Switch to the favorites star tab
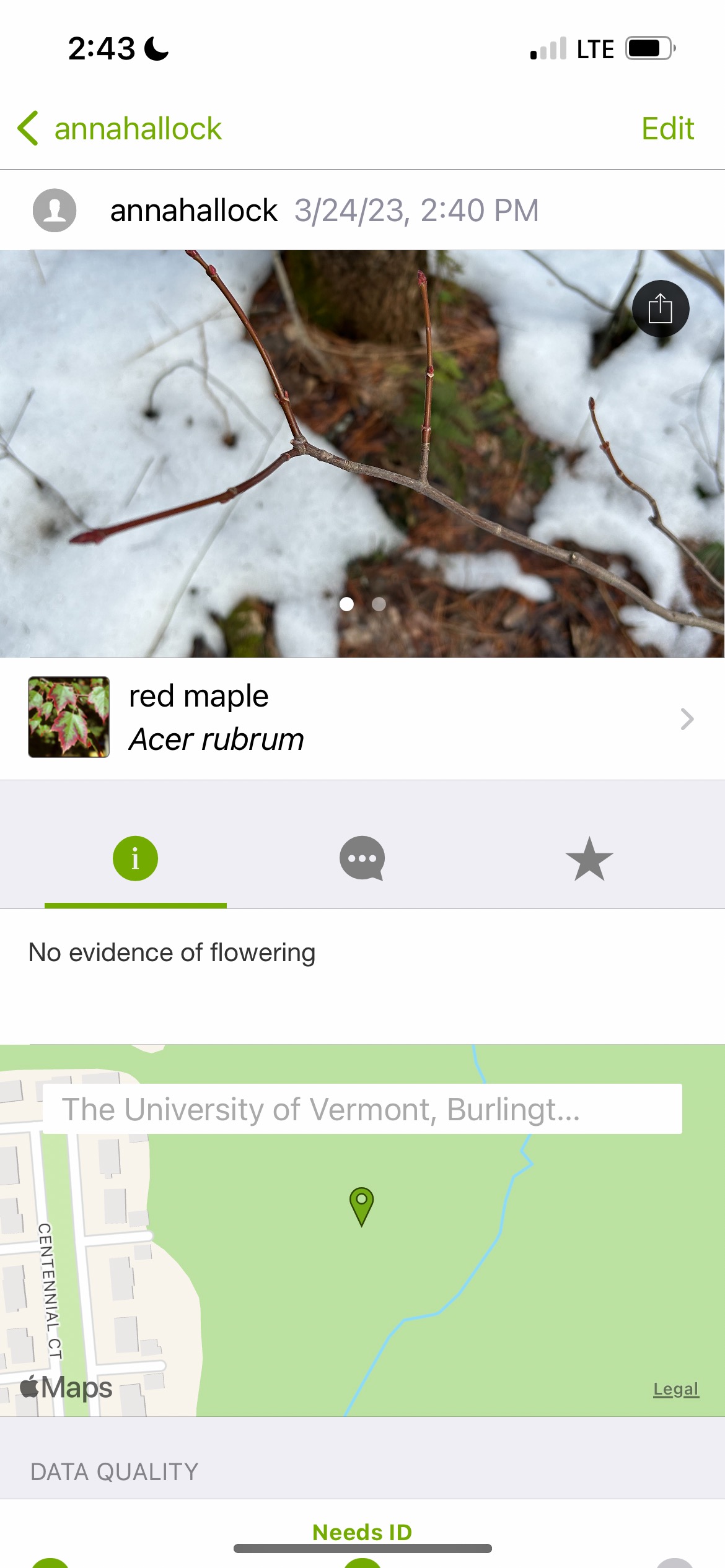This screenshot has width=725, height=1568. point(589,858)
